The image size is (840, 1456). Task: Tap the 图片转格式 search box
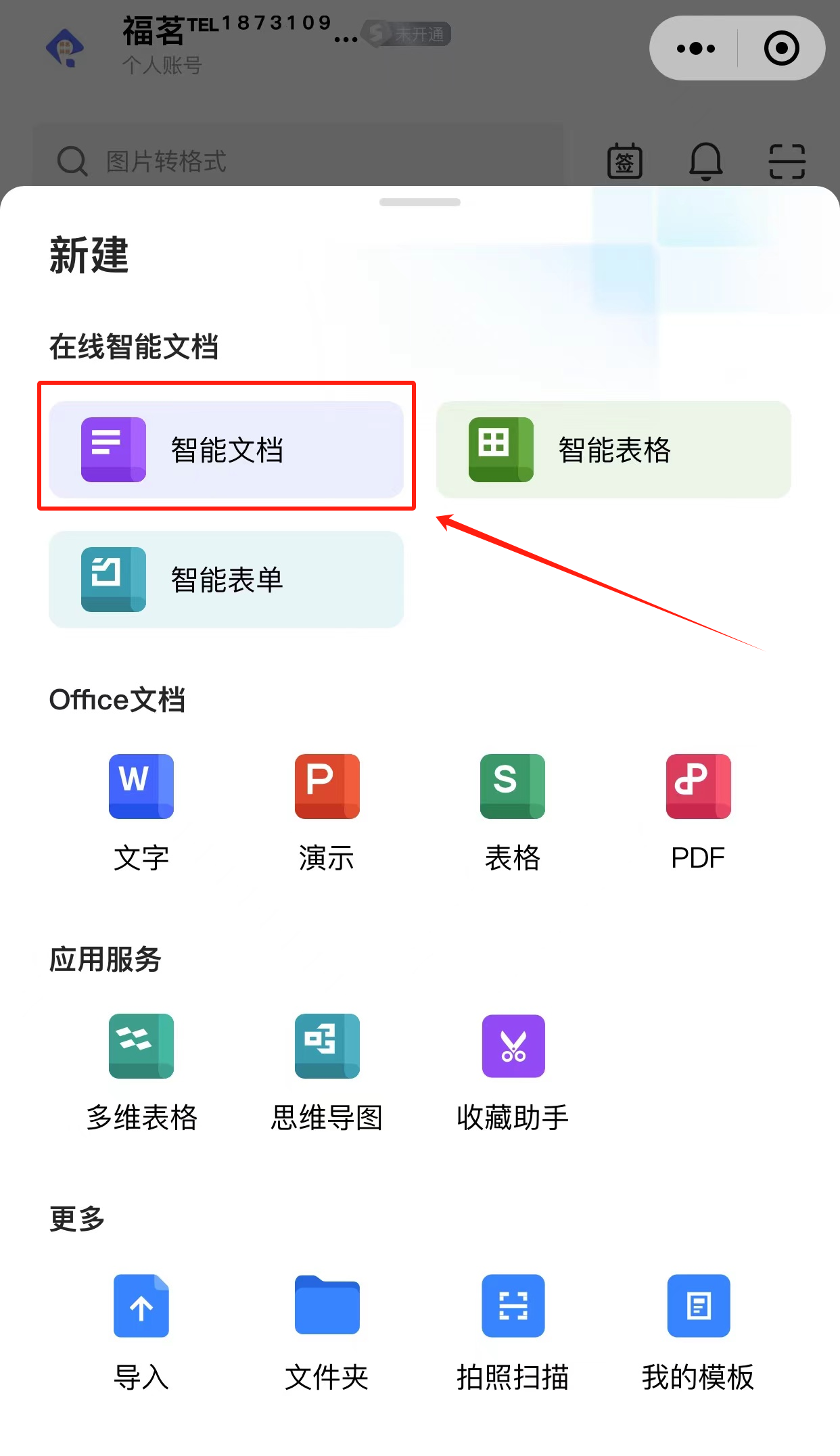coord(298,161)
